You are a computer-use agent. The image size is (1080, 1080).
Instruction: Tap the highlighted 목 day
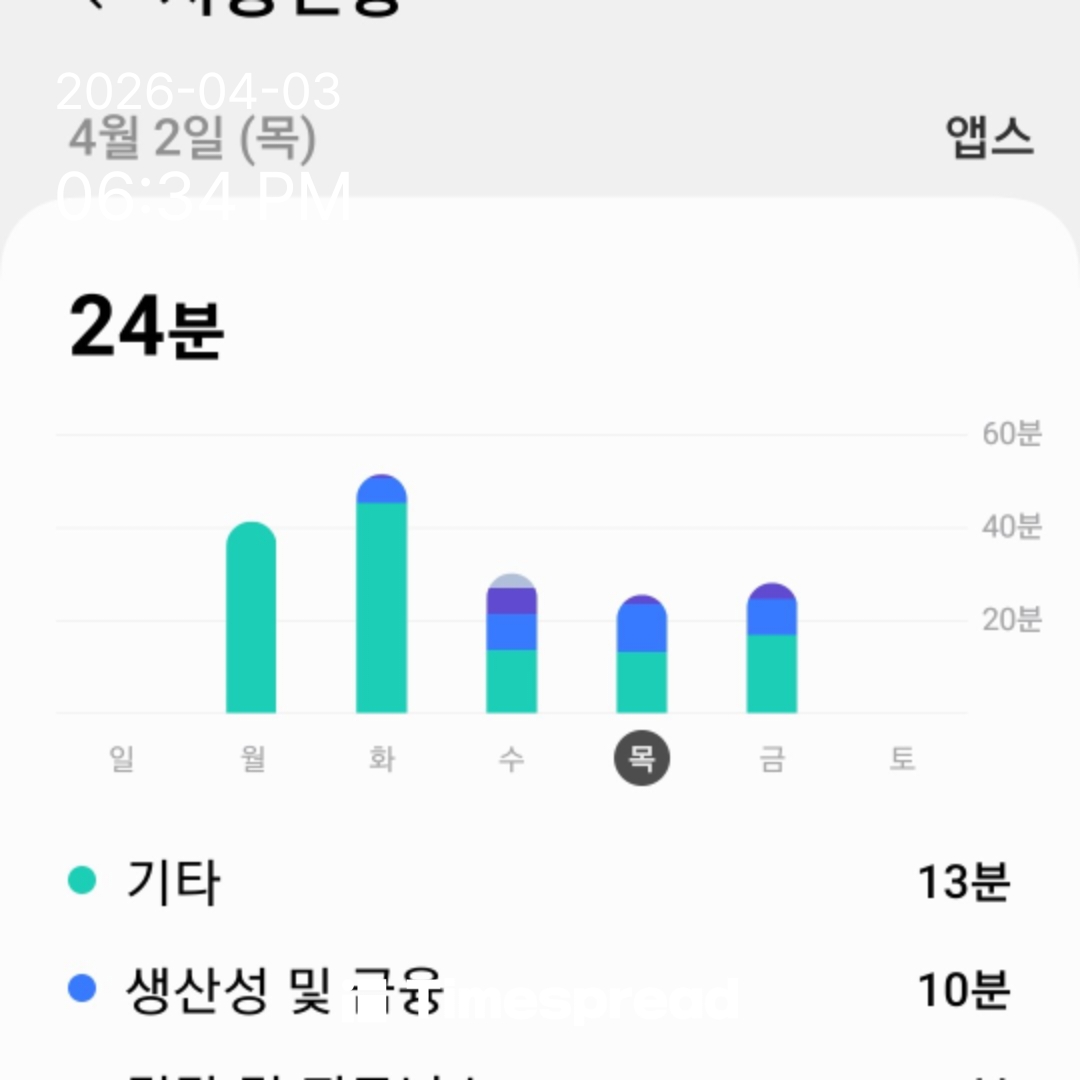coord(641,759)
